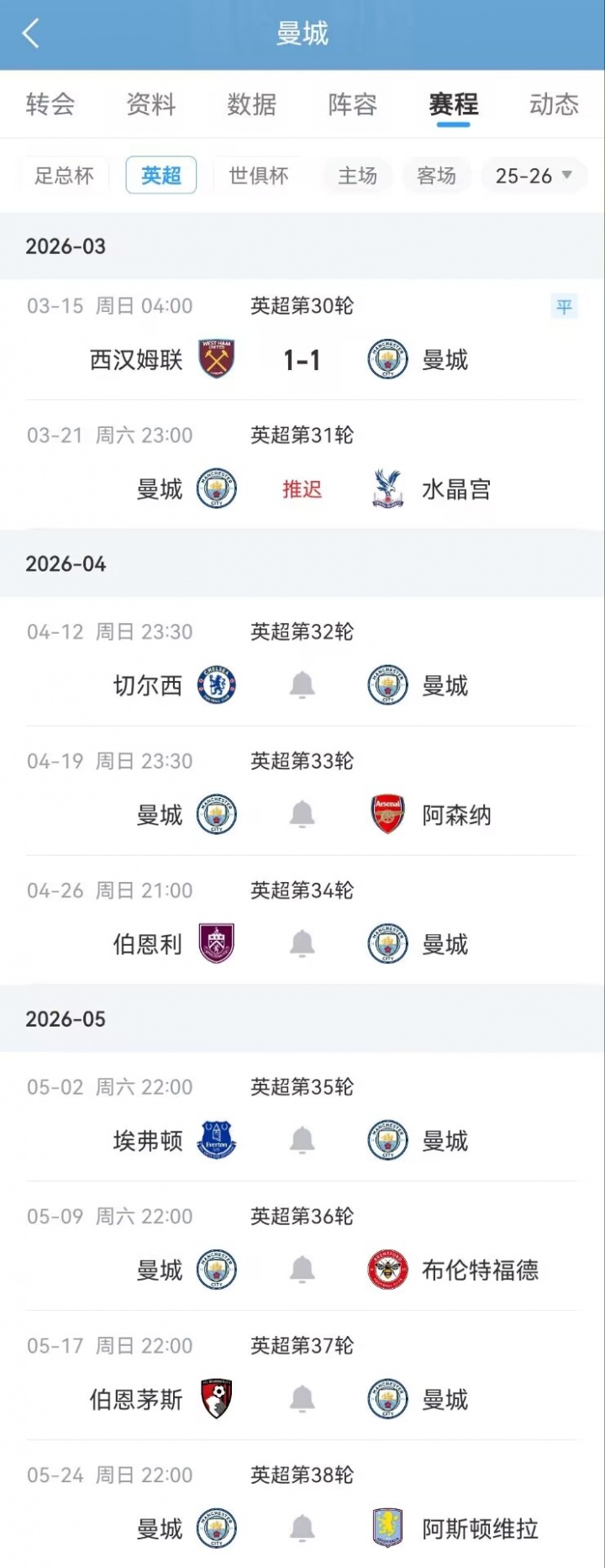Set a reminder for 切尔西 vs 曼城
605x1568 pixels.
coord(302,686)
